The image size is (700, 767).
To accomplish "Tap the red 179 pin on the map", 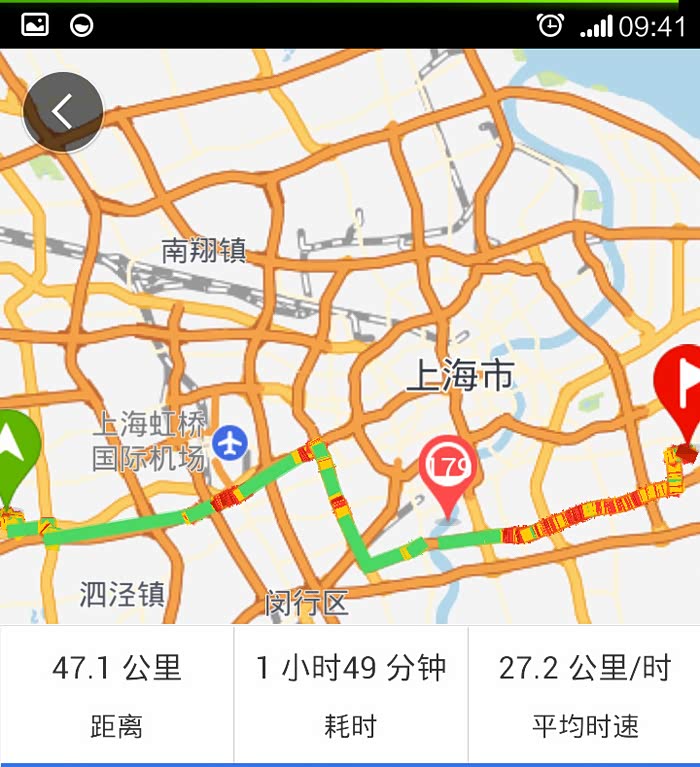I will [x=447, y=468].
